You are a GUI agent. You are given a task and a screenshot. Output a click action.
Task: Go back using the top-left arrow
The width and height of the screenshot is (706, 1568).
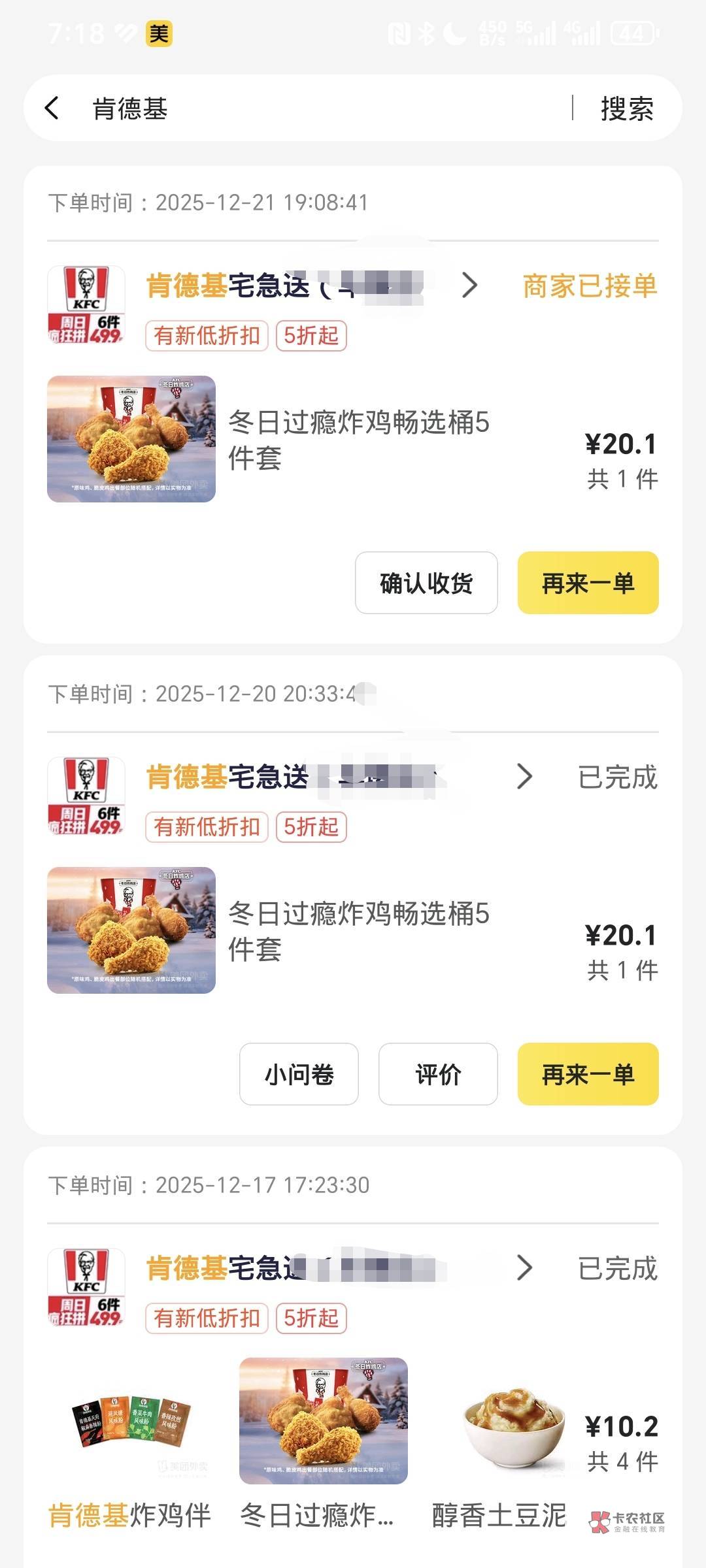[52, 108]
